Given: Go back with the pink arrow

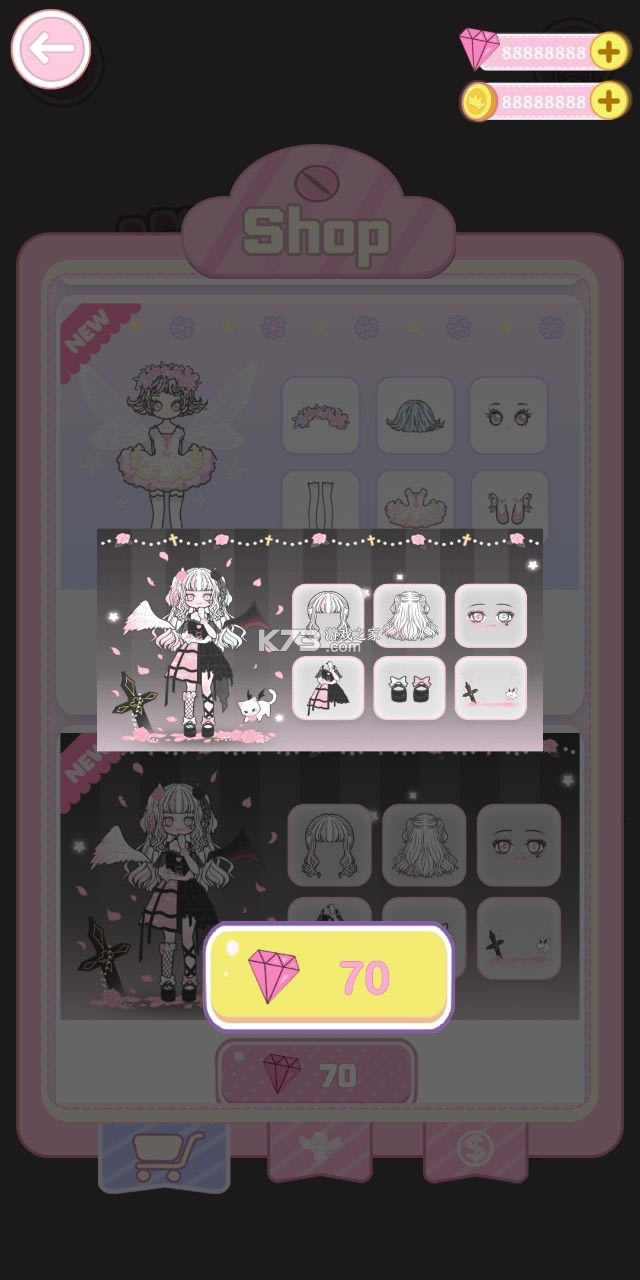Looking at the screenshot, I should point(51,48).
